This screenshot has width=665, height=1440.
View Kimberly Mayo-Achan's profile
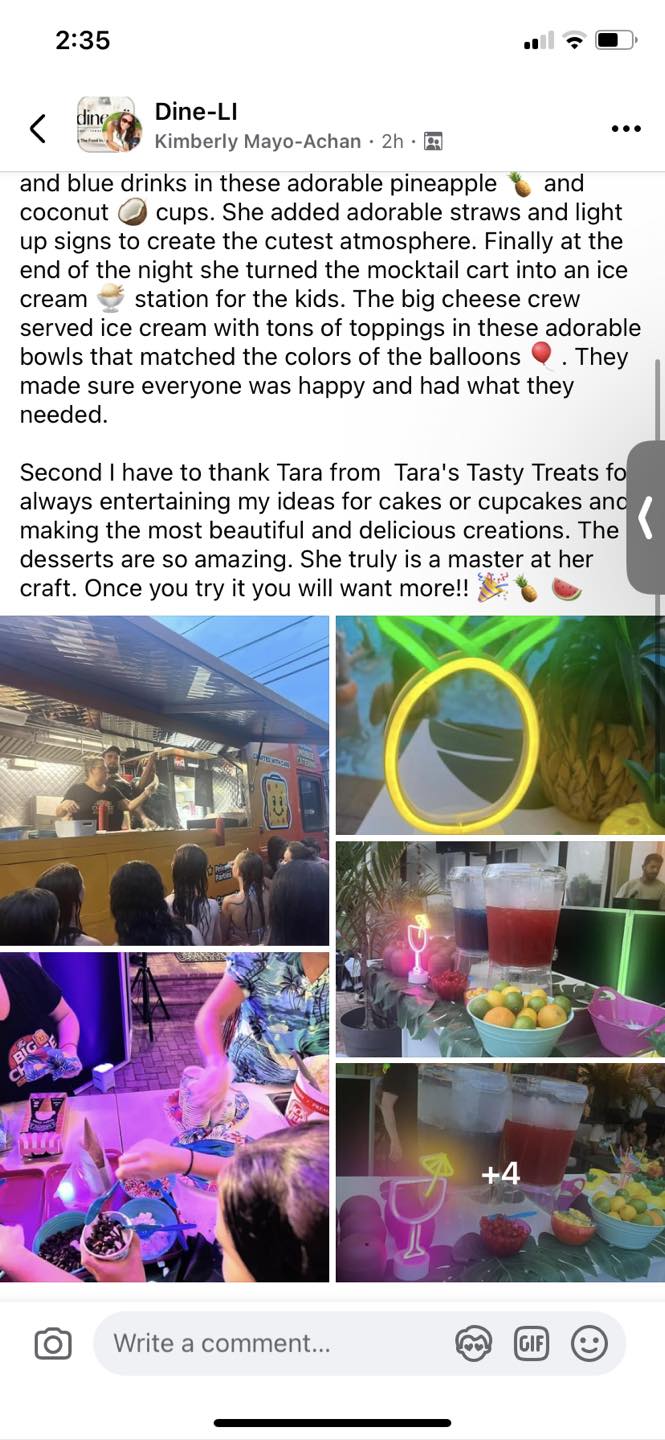point(257,141)
